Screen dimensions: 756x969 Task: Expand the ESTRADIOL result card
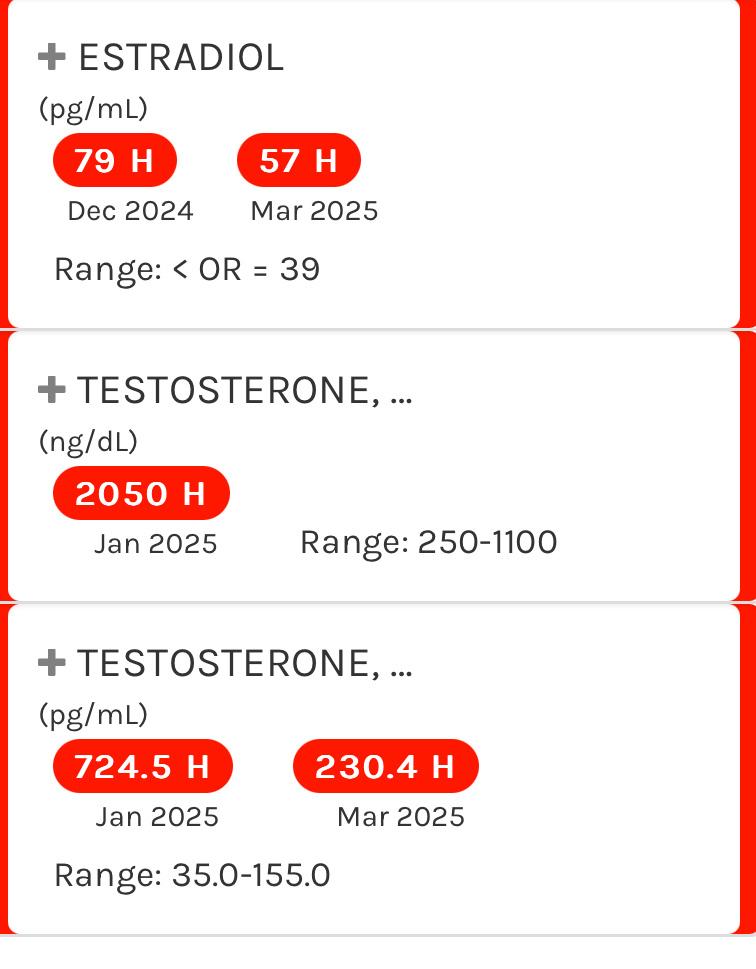click(52, 58)
